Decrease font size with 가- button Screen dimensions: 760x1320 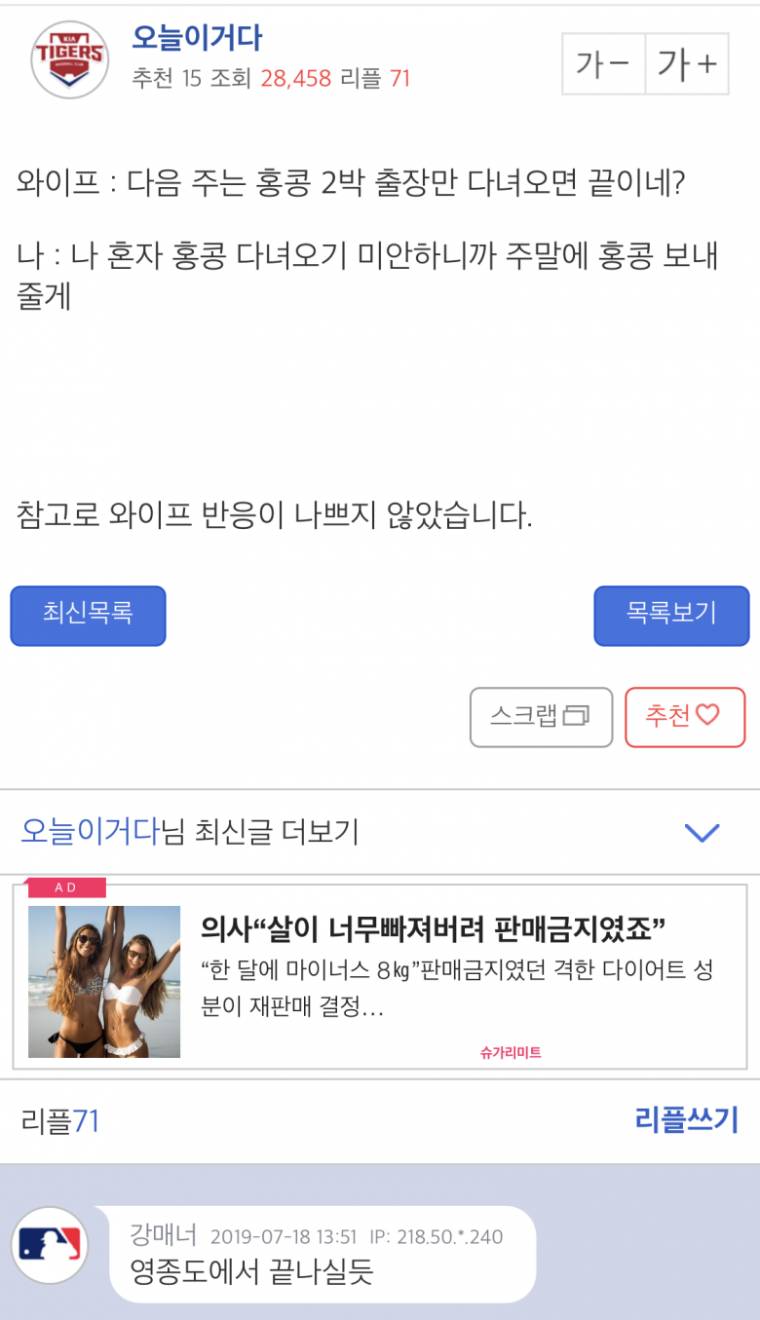[x=603, y=64]
